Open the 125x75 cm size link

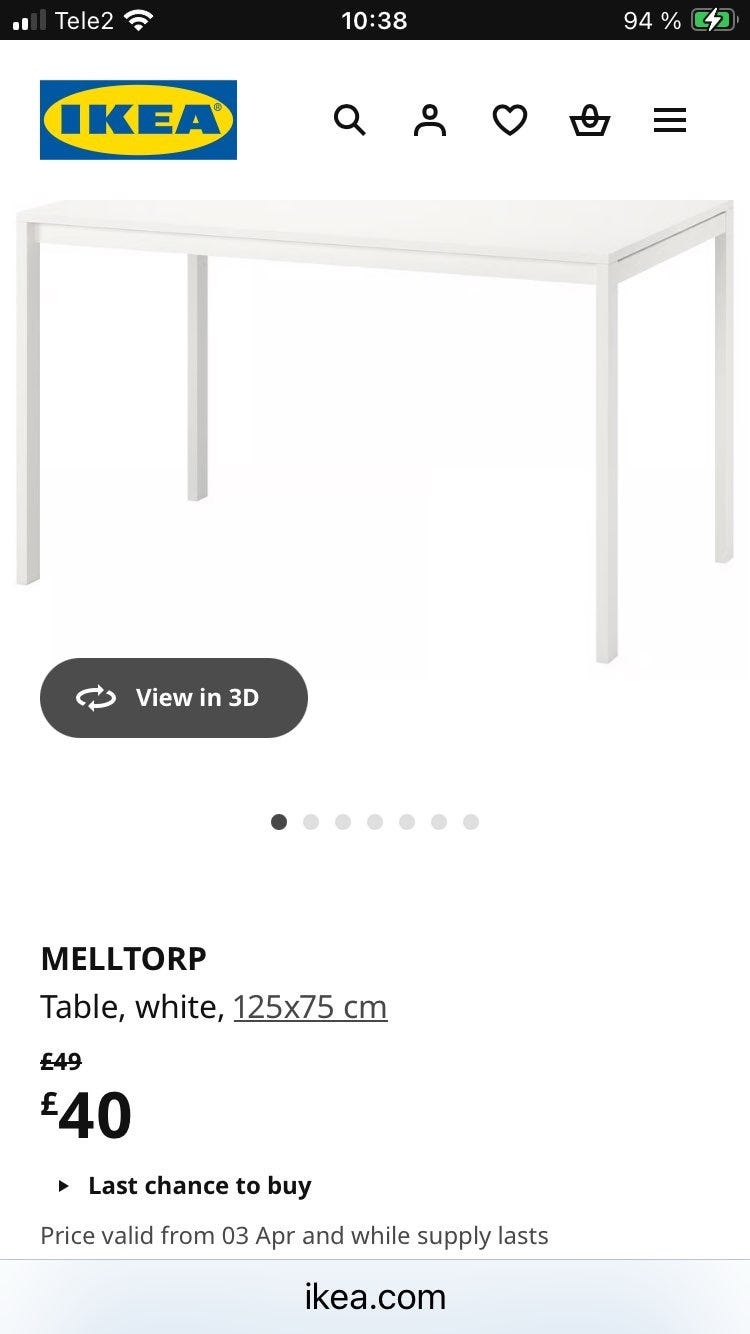(310, 1006)
